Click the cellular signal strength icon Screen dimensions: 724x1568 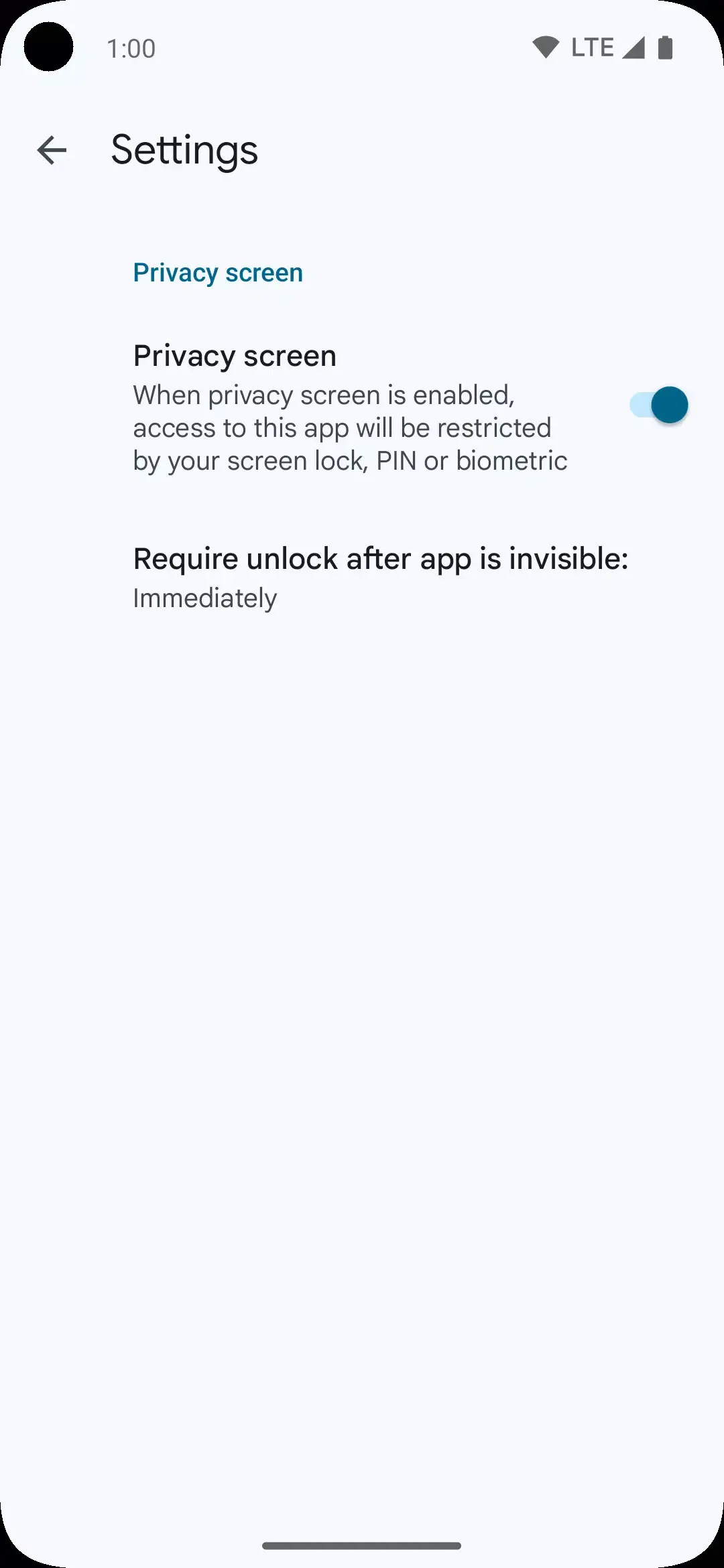pyautogui.click(x=633, y=46)
